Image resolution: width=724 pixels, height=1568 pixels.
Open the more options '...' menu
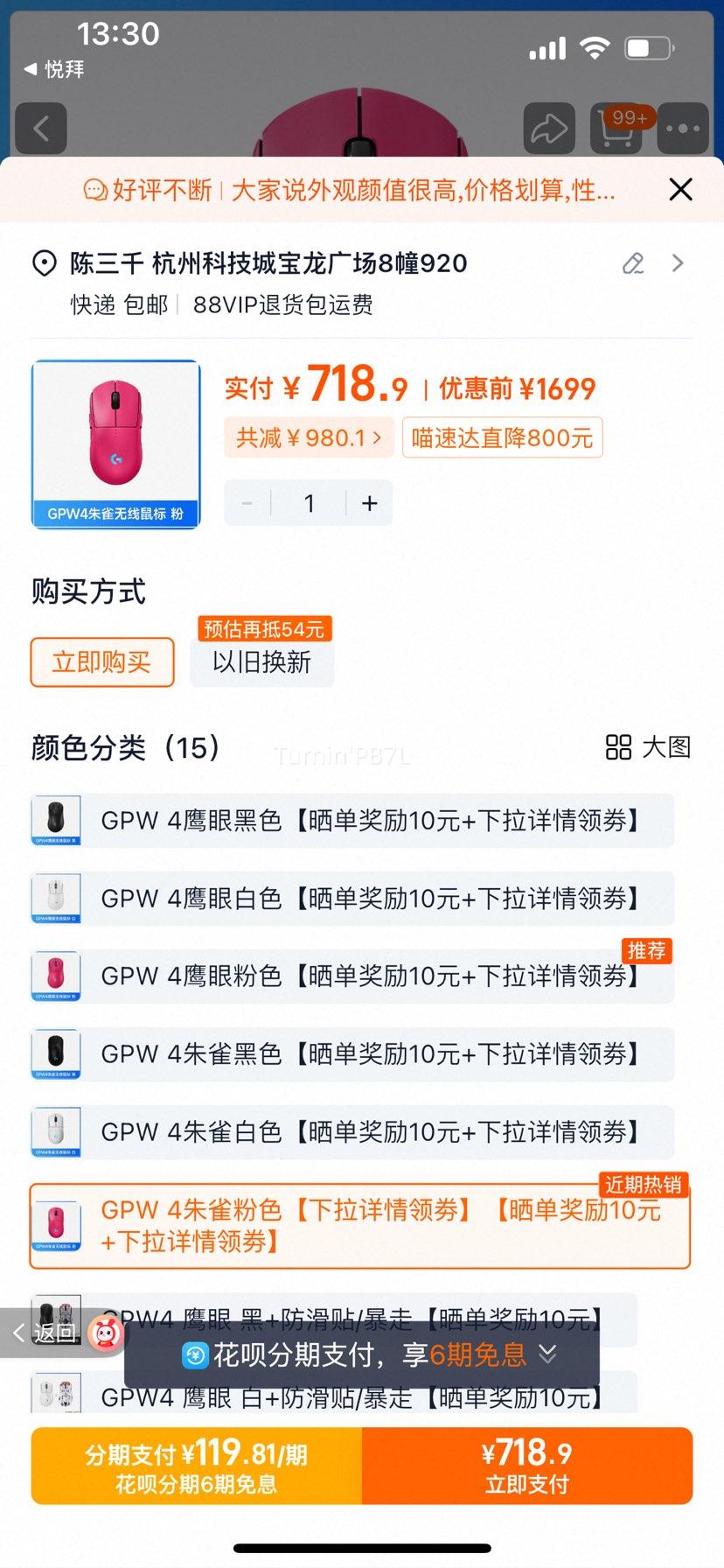coord(682,127)
